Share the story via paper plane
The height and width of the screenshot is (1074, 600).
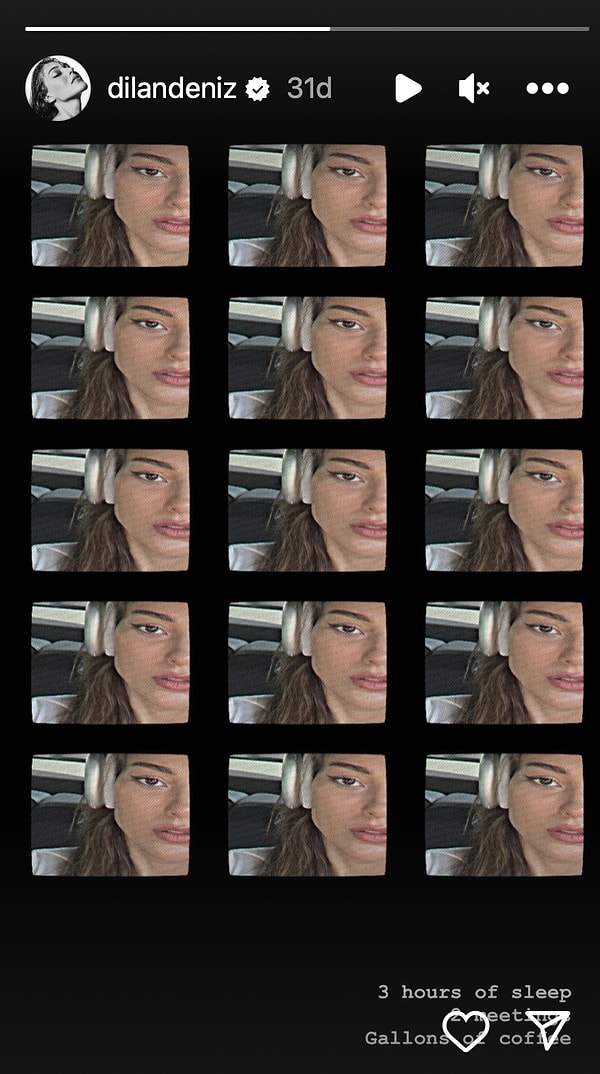[548, 1029]
